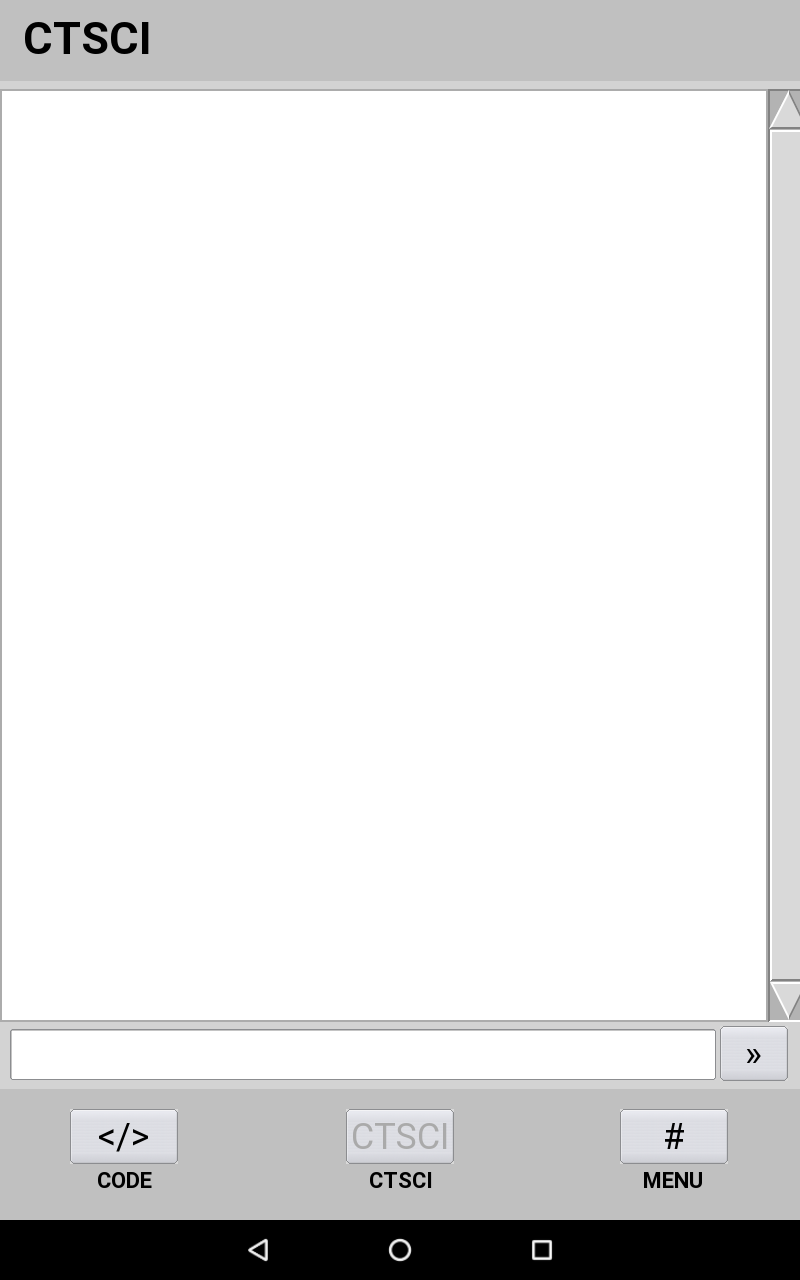The width and height of the screenshot is (800, 1280).
Task: Tap the scrollbar down arrow
Action: coord(785,1000)
